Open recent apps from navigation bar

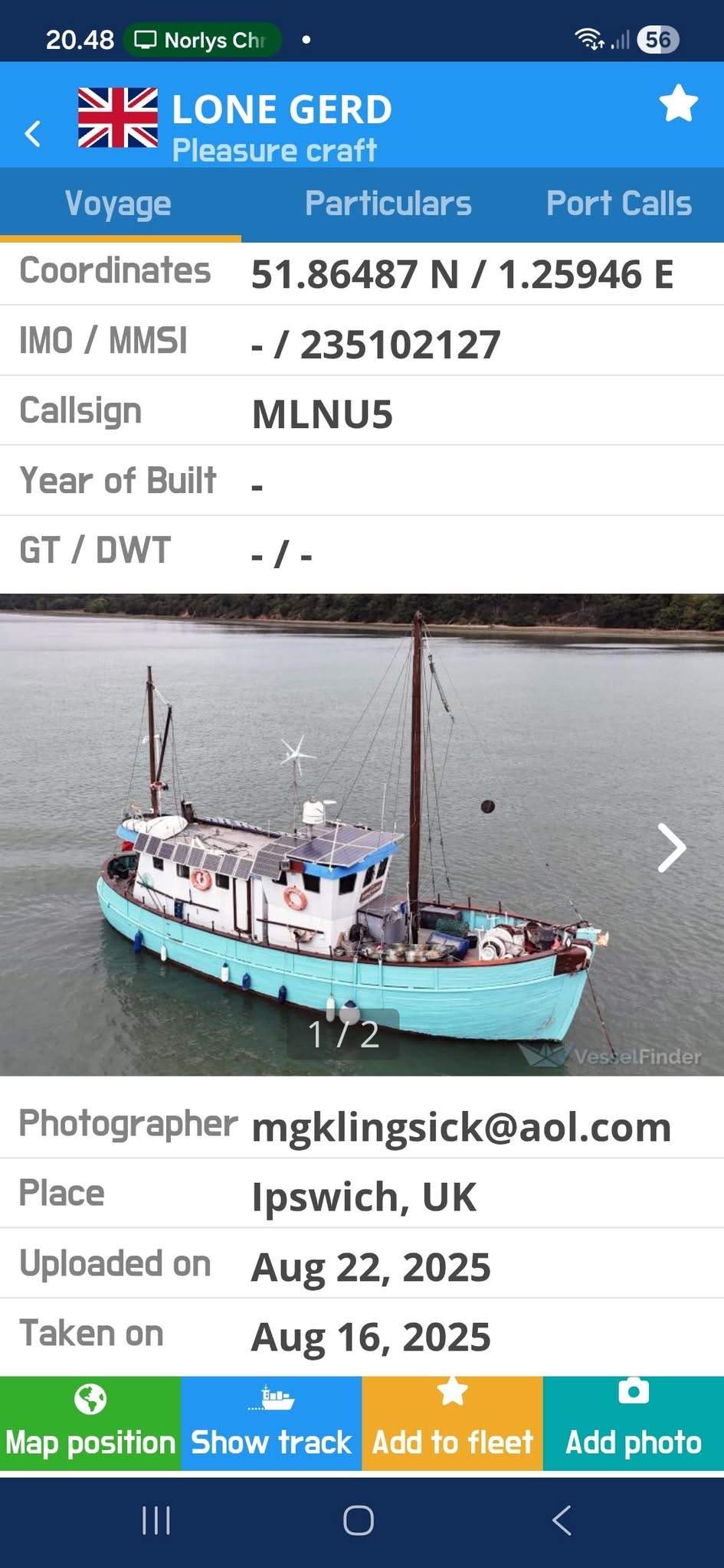[156, 1521]
